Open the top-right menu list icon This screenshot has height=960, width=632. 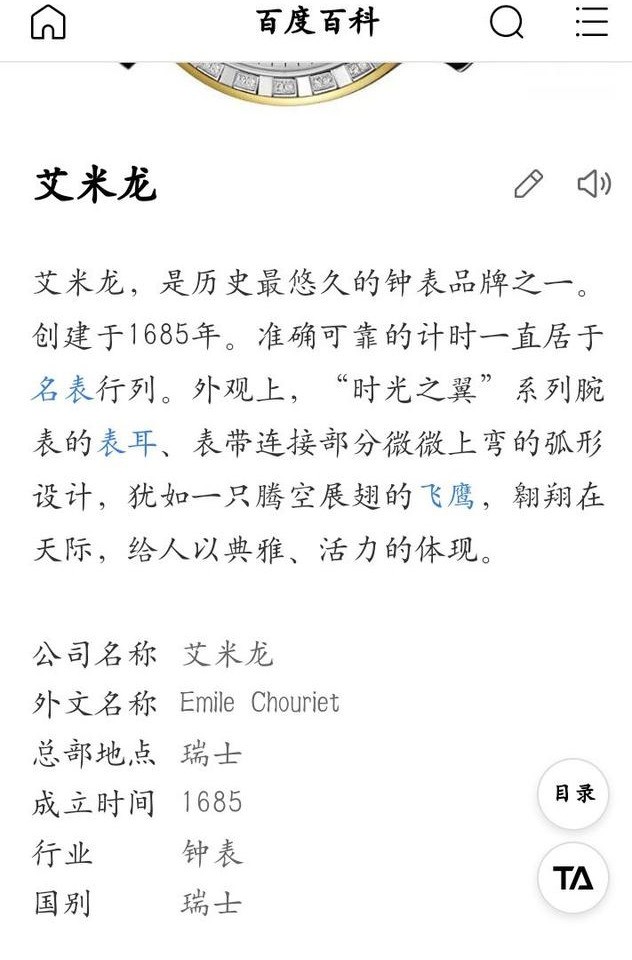pyautogui.click(x=591, y=22)
